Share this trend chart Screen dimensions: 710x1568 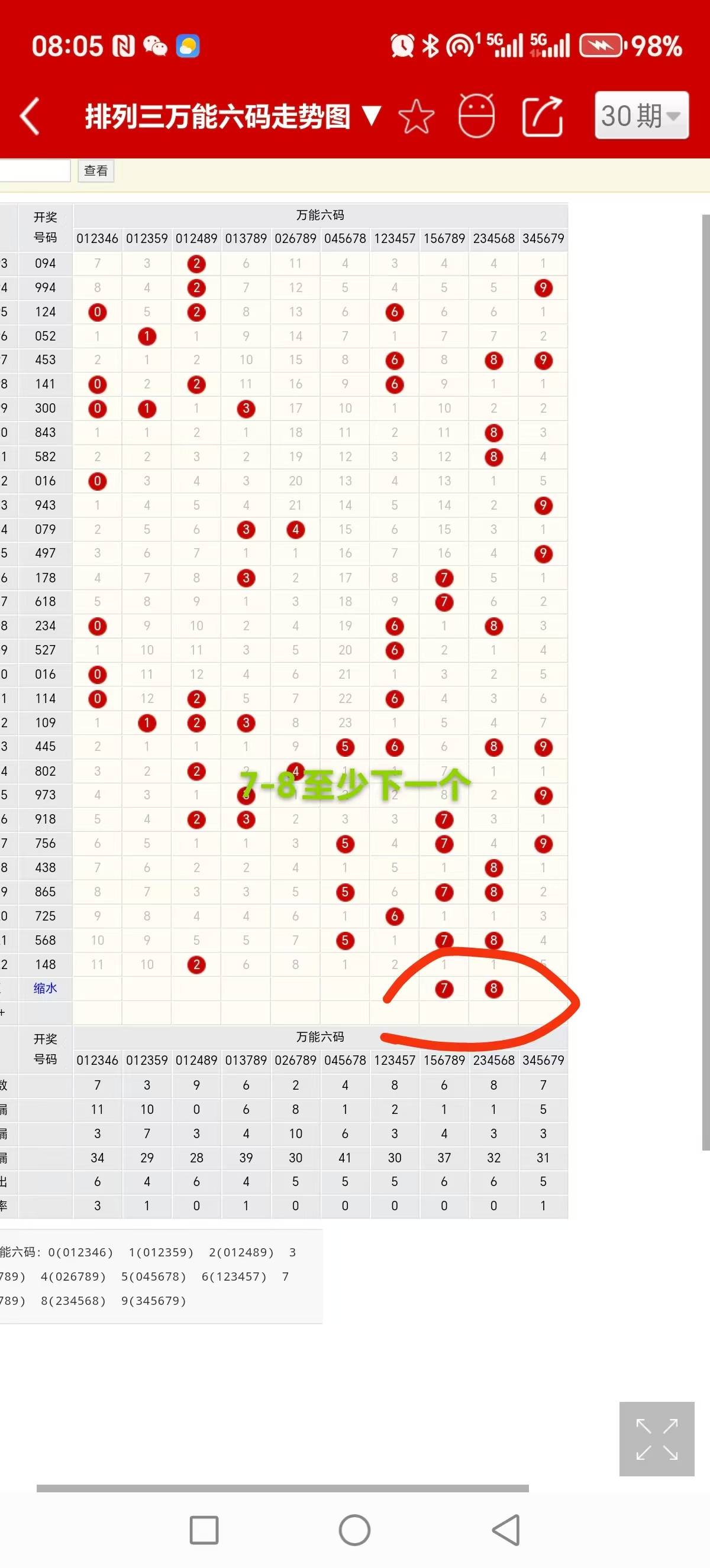[542, 116]
